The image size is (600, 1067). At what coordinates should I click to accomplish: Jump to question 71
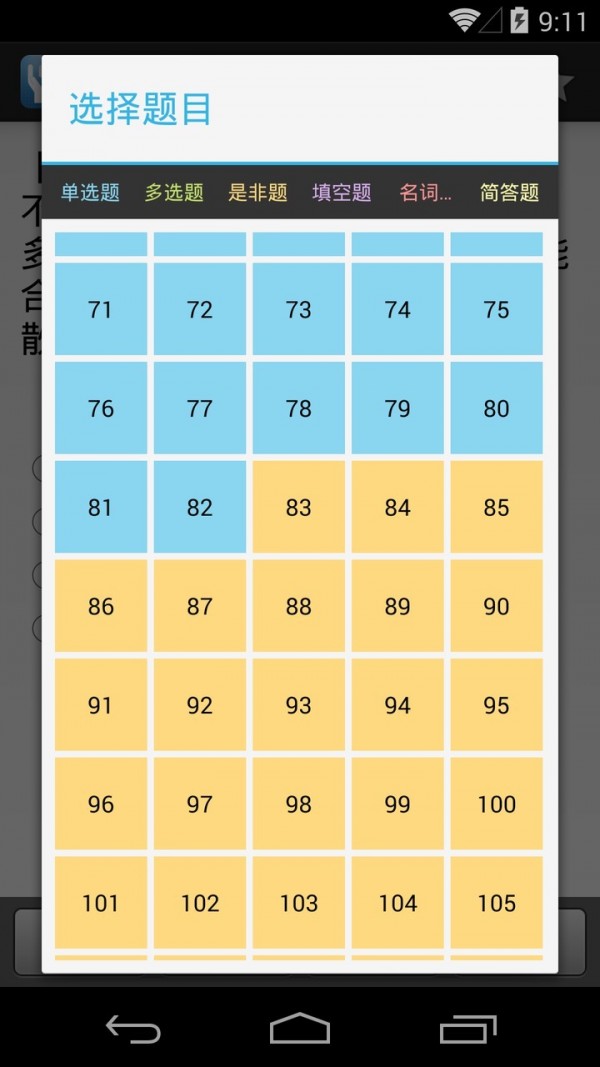[100, 309]
